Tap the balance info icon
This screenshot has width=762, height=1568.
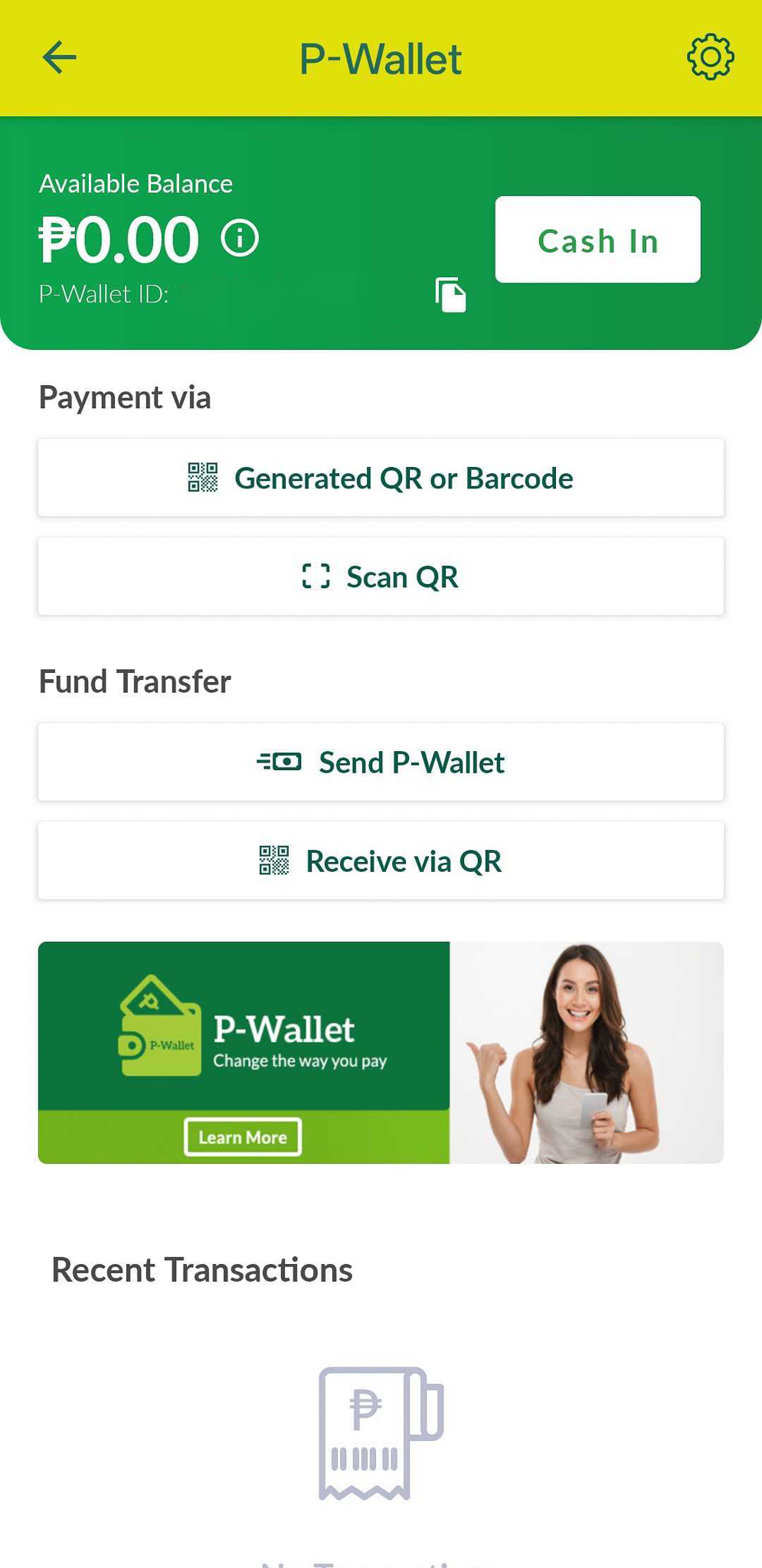240,238
